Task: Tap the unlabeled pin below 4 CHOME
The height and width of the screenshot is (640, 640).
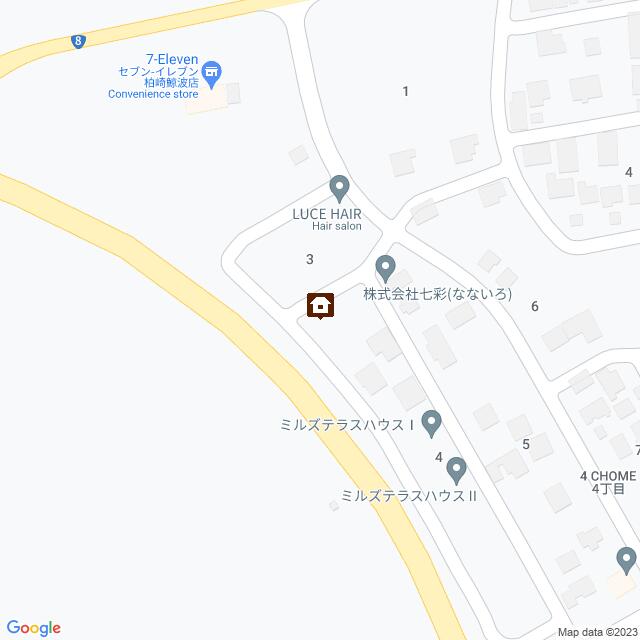Action: click(x=626, y=558)
